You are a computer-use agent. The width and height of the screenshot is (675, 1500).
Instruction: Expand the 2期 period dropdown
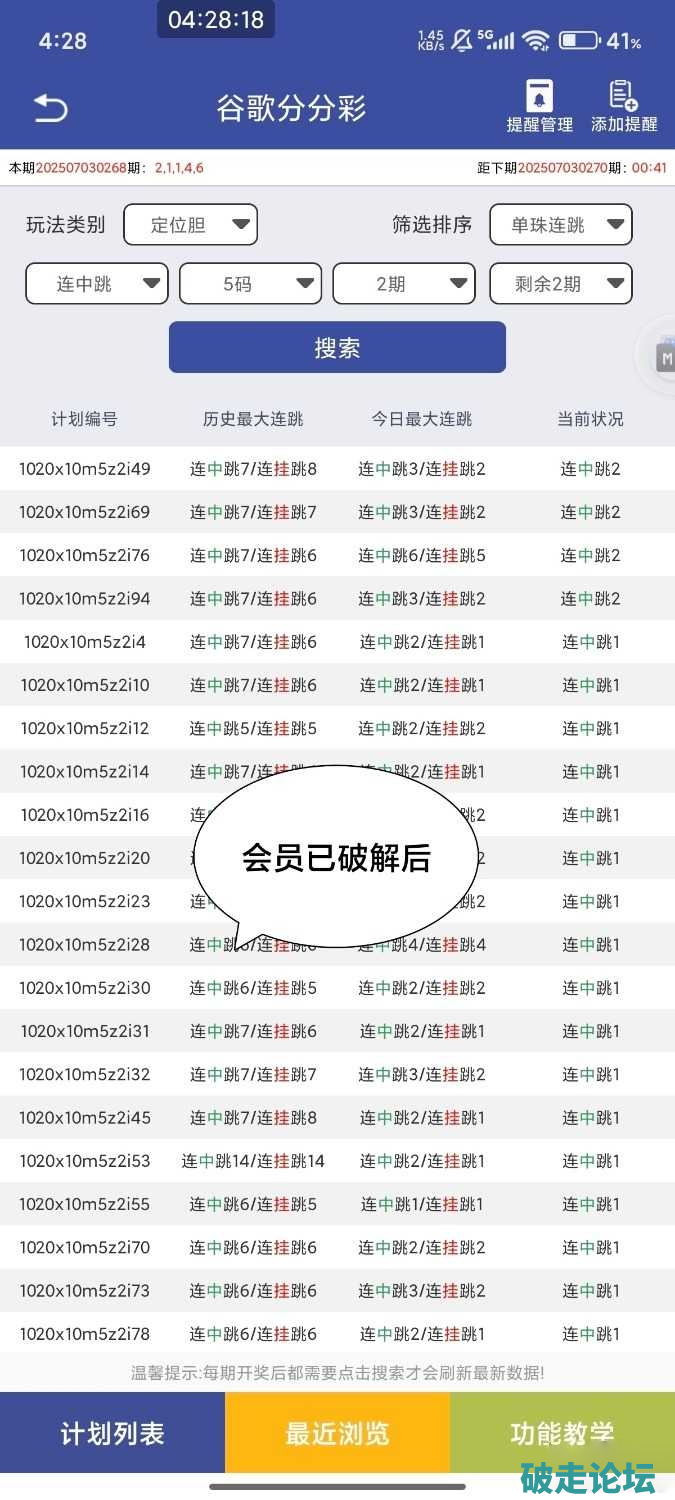click(404, 284)
